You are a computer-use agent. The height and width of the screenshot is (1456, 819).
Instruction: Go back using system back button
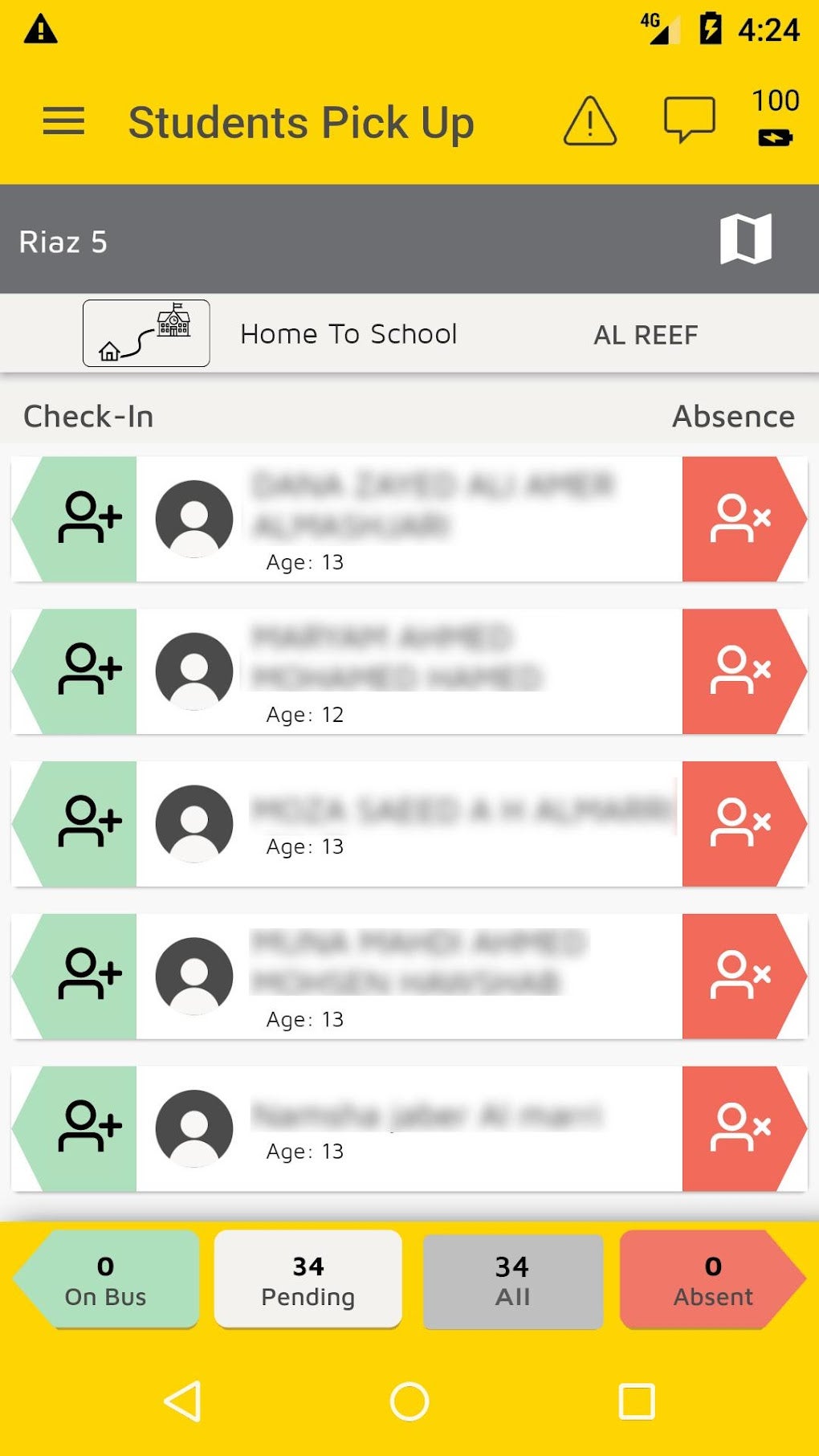point(183,1401)
